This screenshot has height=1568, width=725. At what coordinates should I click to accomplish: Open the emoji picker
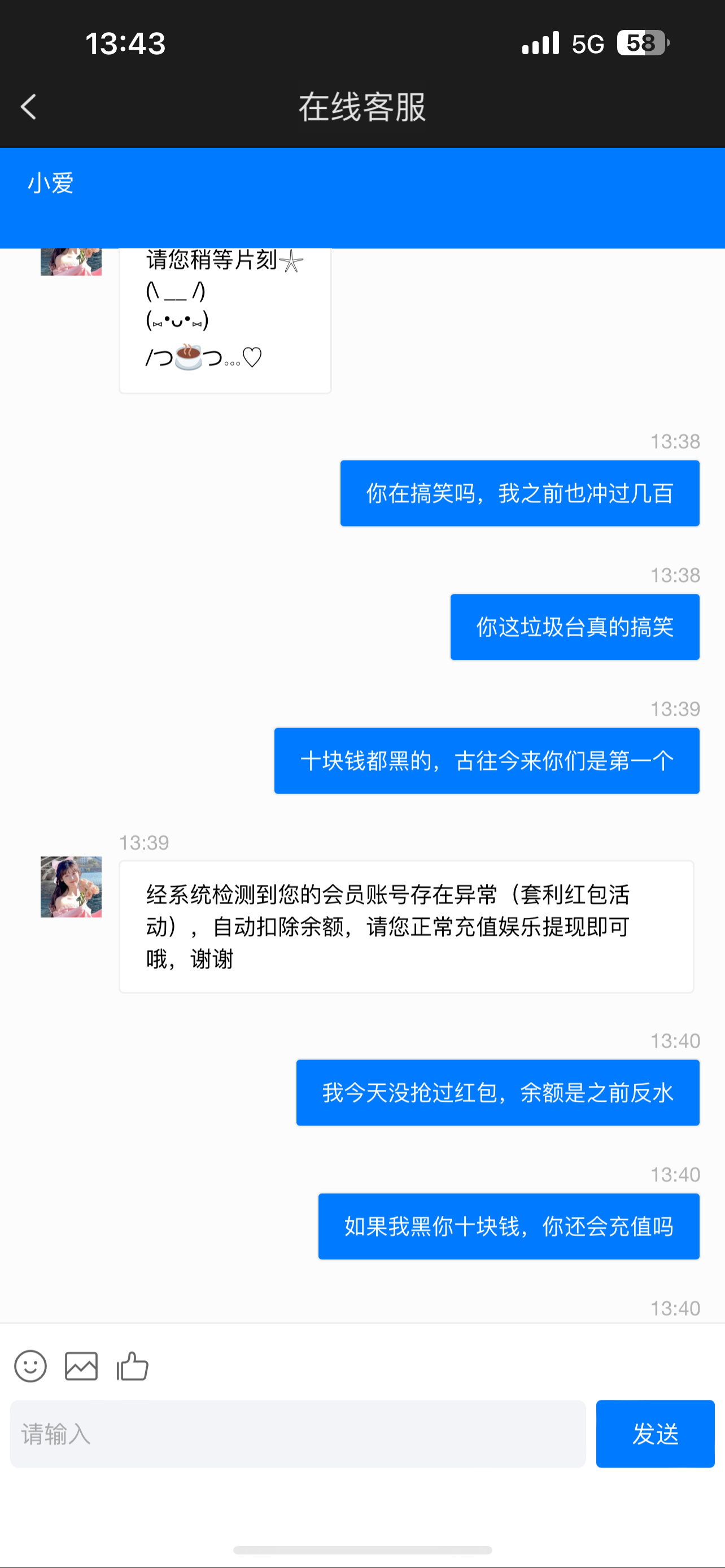pos(30,1366)
